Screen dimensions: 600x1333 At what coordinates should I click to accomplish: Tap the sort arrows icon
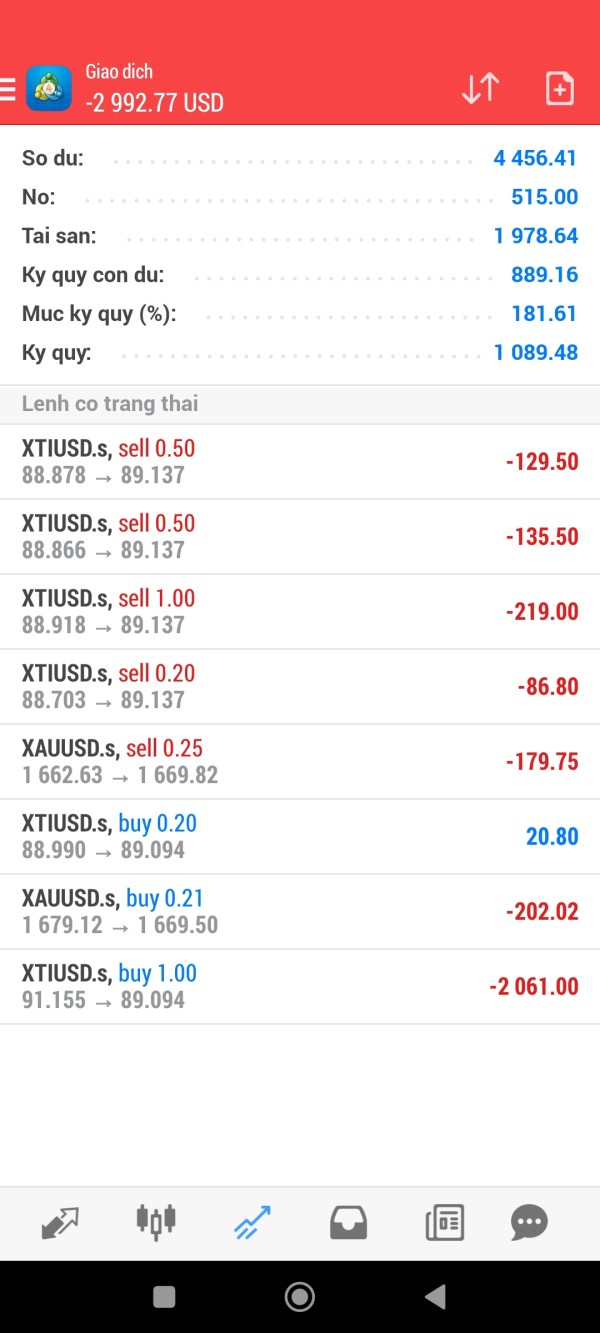[x=480, y=88]
